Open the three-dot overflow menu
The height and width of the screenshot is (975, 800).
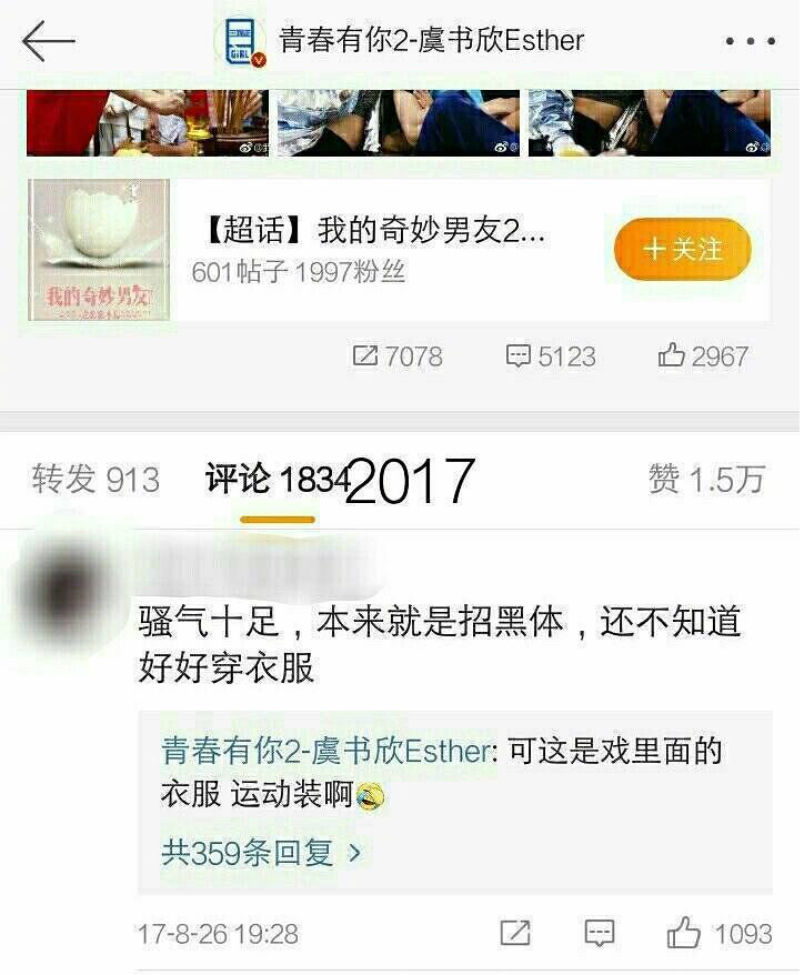(750, 42)
